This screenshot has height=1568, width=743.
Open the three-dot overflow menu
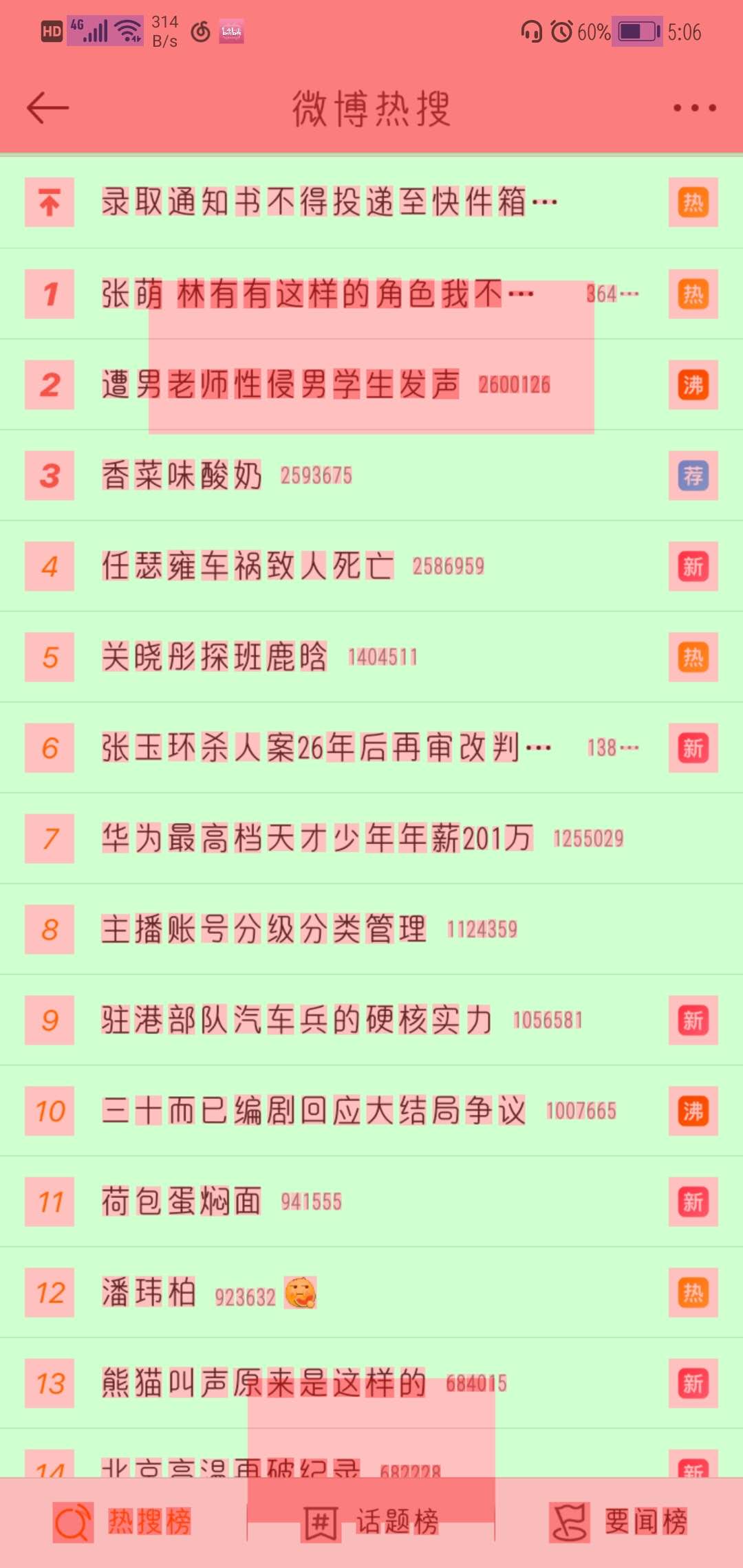pos(694,108)
